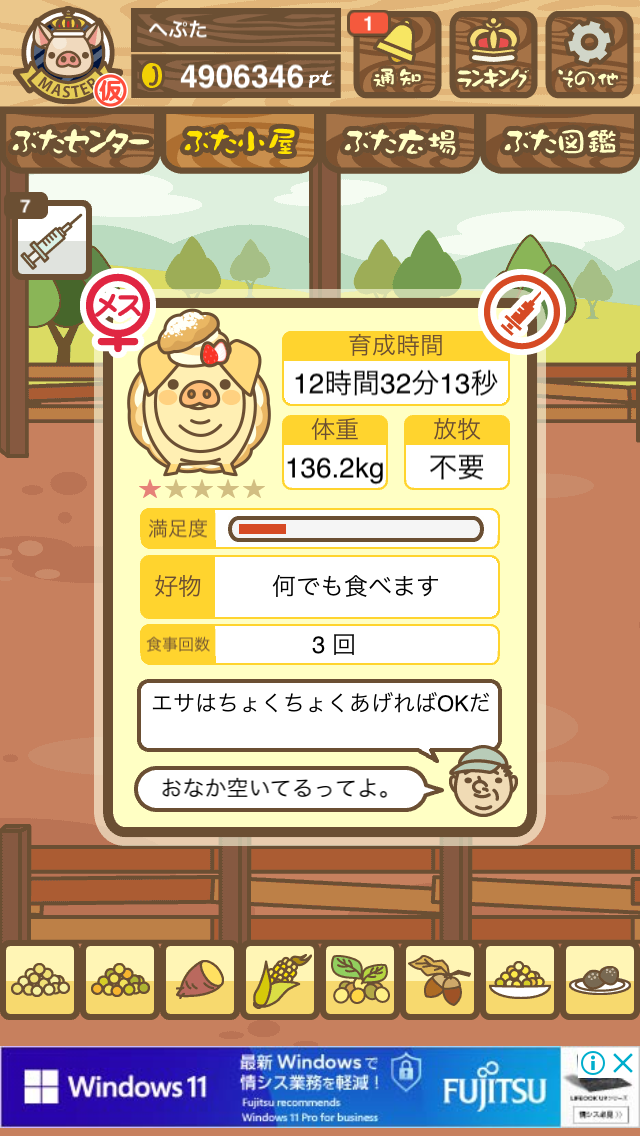640x1136 pixels.
Task: Select the ぶた小屋 tab
Action: tap(241, 142)
